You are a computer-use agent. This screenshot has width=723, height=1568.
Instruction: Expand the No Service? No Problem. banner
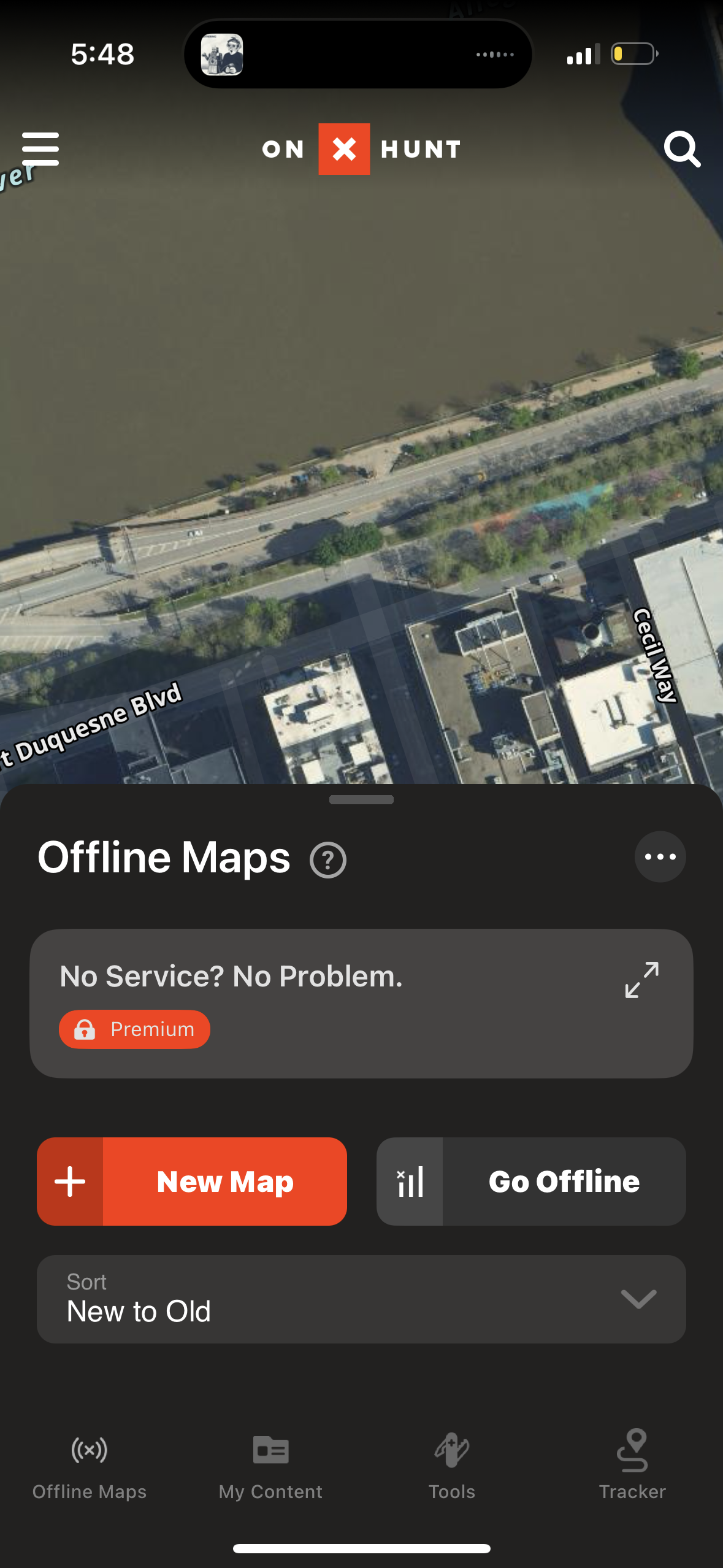coord(641,982)
